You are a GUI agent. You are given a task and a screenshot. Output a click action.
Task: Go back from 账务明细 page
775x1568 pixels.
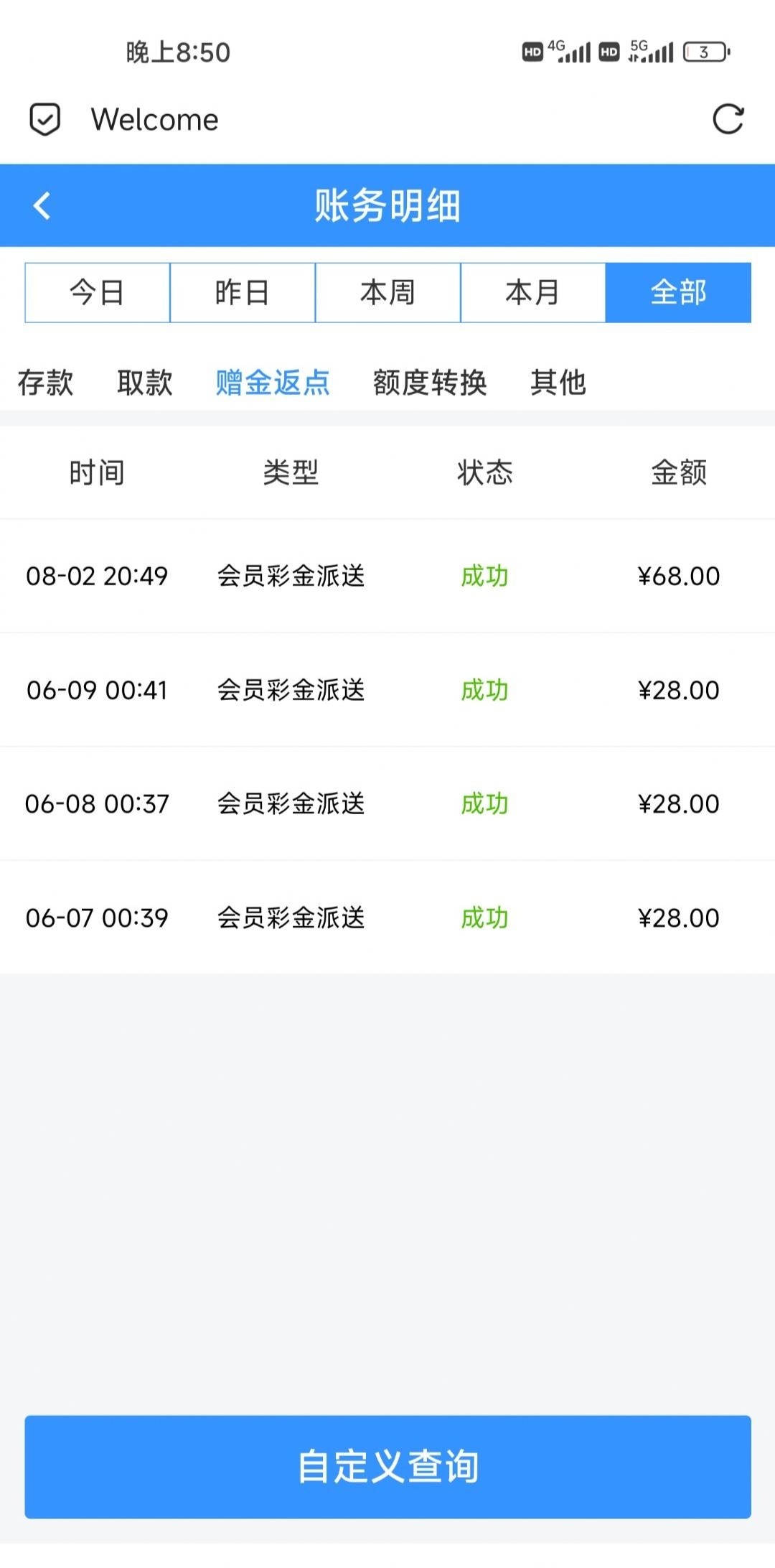[x=42, y=205]
